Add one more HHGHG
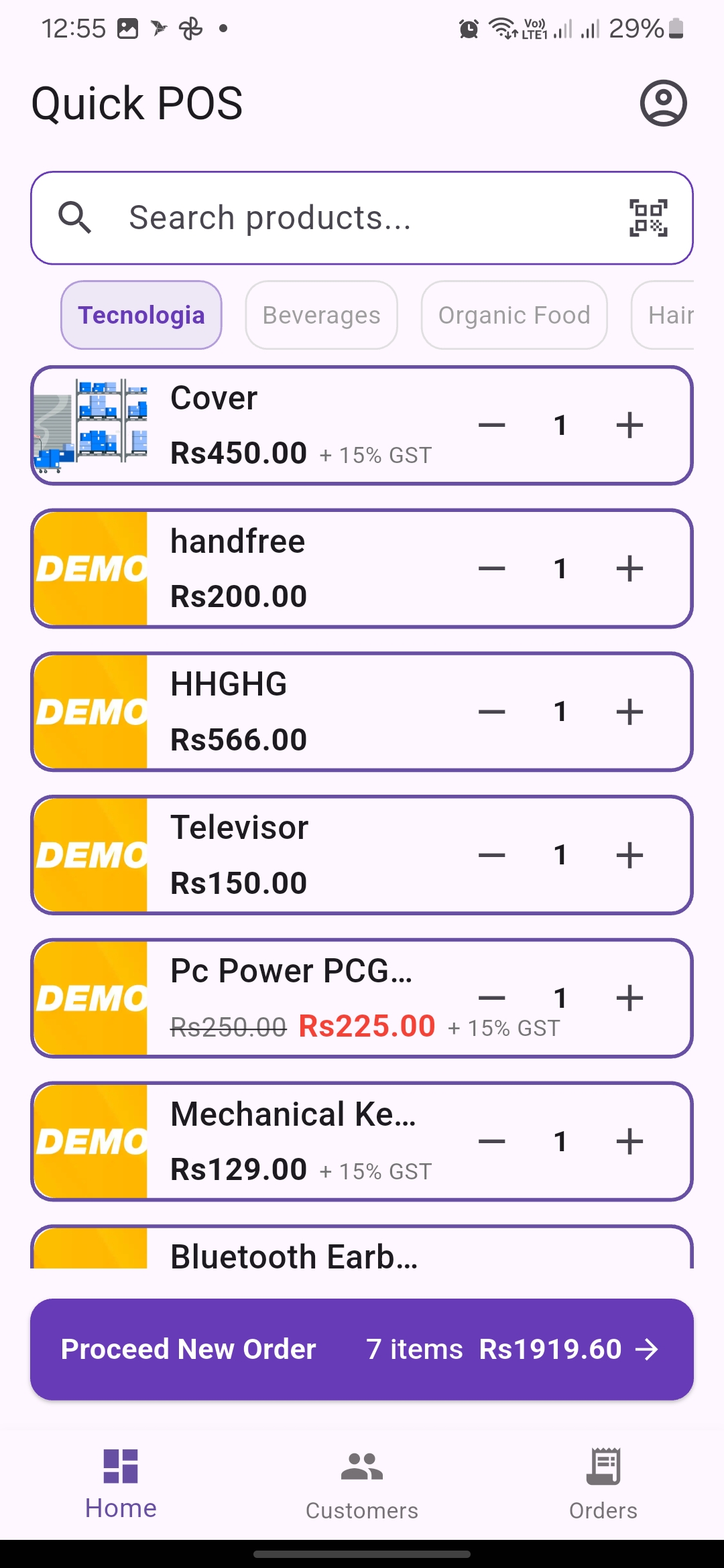This screenshot has width=724, height=1568. [x=629, y=712]
